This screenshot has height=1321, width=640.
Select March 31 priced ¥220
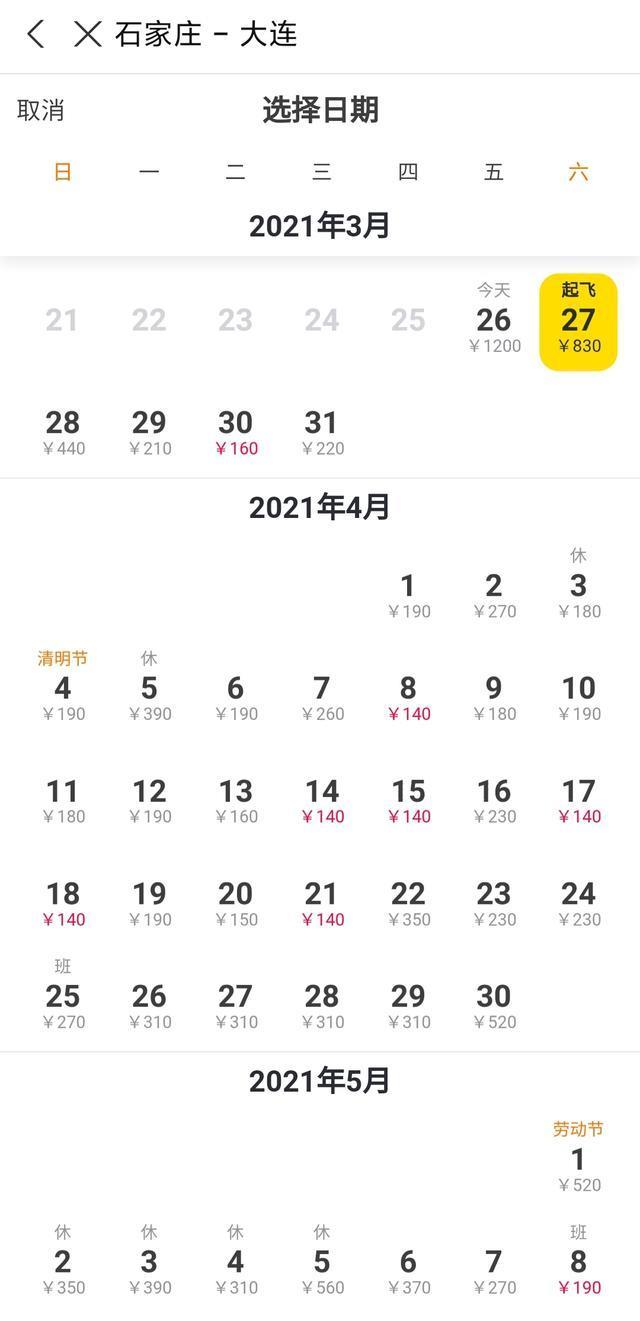tap(322, 432)
